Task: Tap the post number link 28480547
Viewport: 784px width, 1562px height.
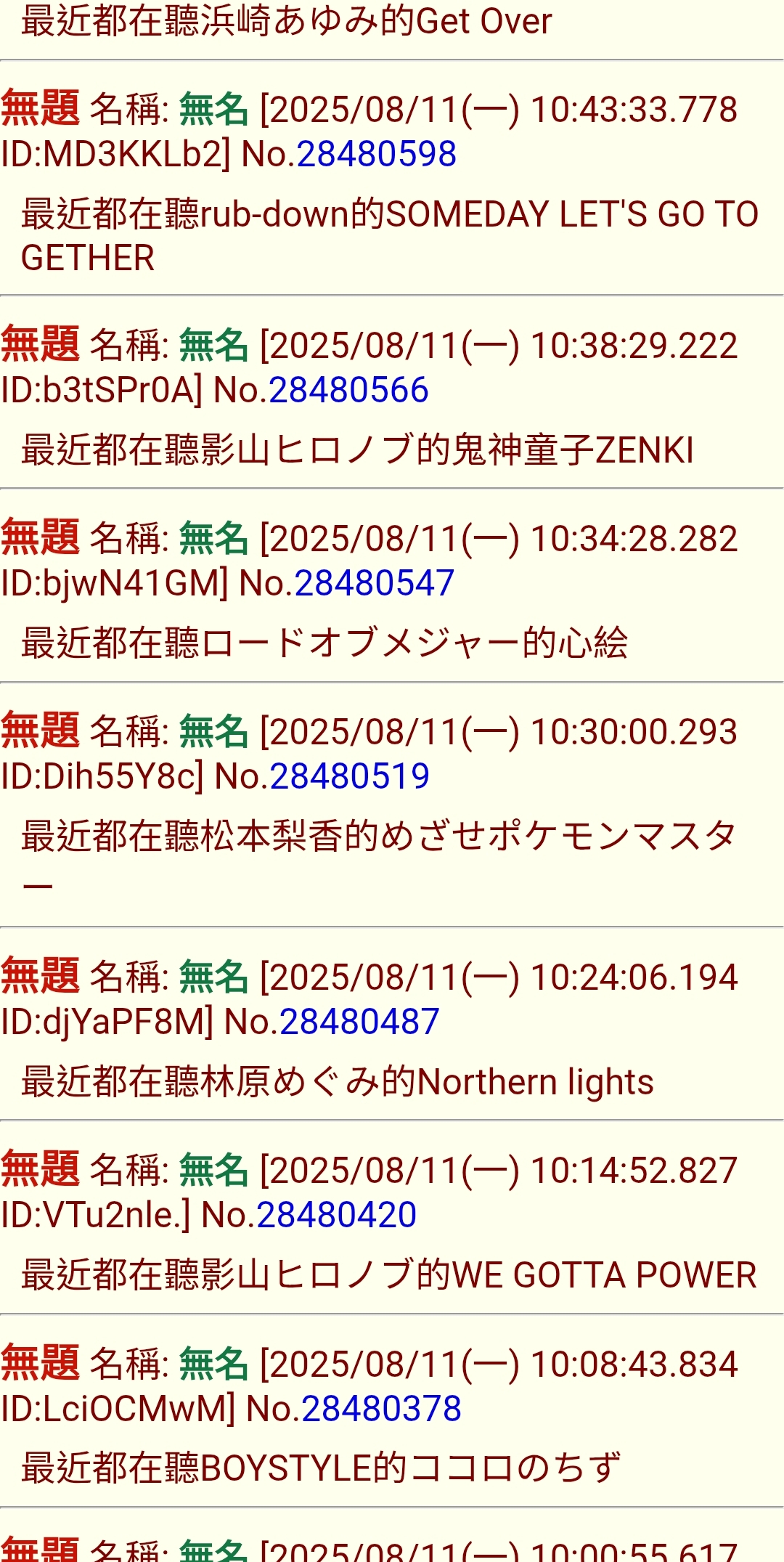Action: [x=375, y=583]
